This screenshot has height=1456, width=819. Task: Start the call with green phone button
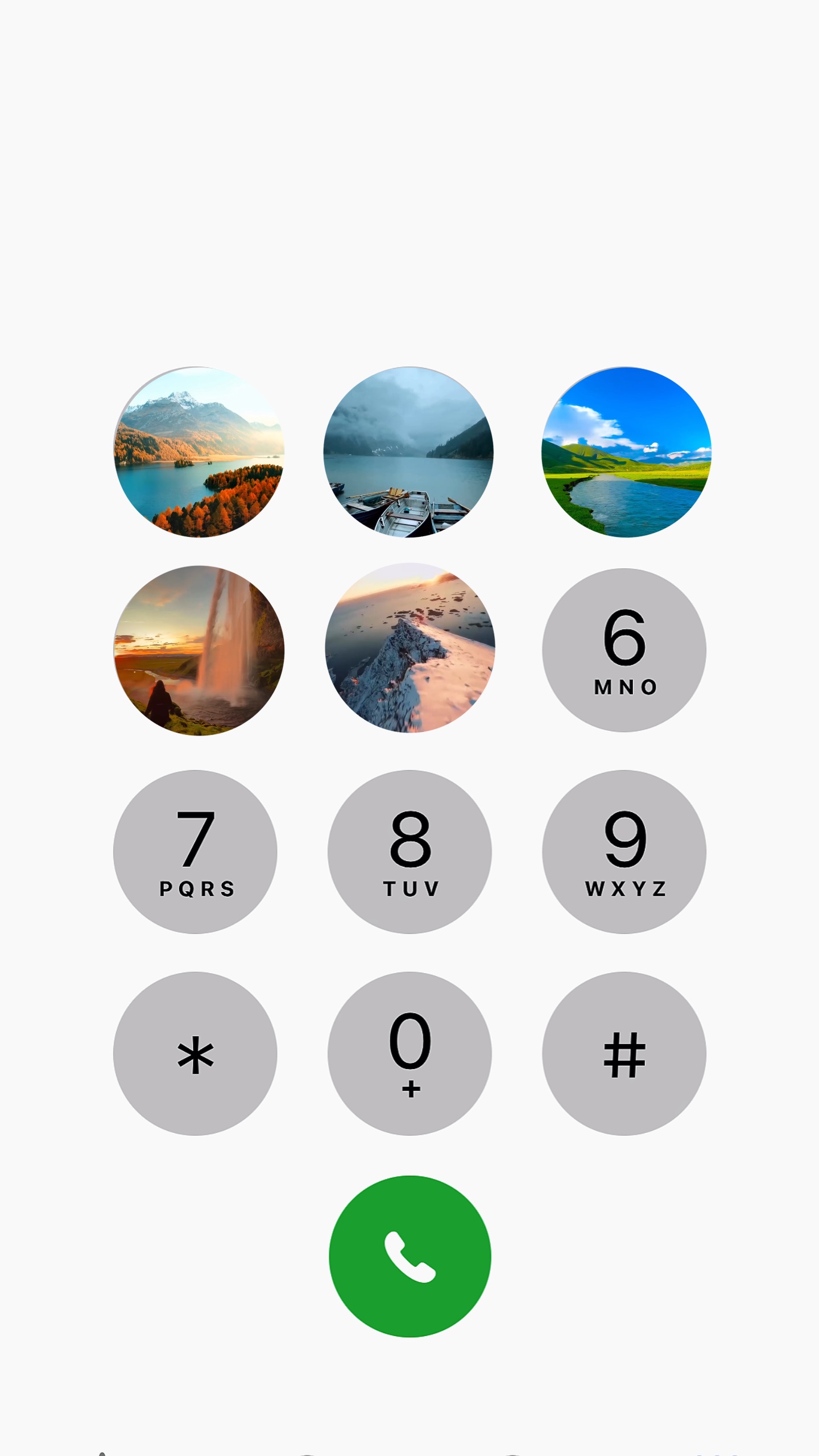[x=409, y=1256]
